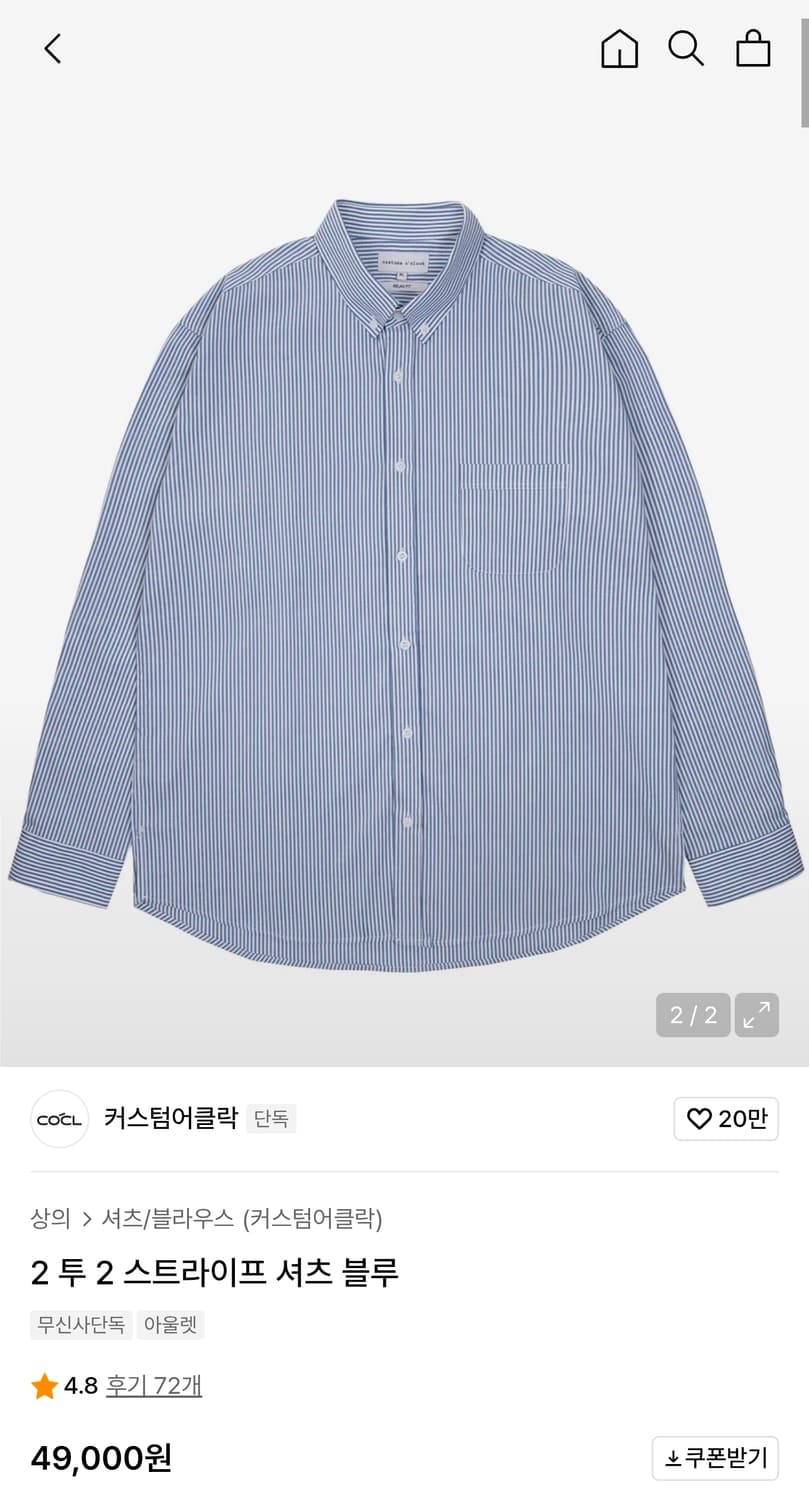The width and height of the screenshot is (809, 1500).
Task: Click the 2 / 2 image page indicator
Action: point(692,1014)
